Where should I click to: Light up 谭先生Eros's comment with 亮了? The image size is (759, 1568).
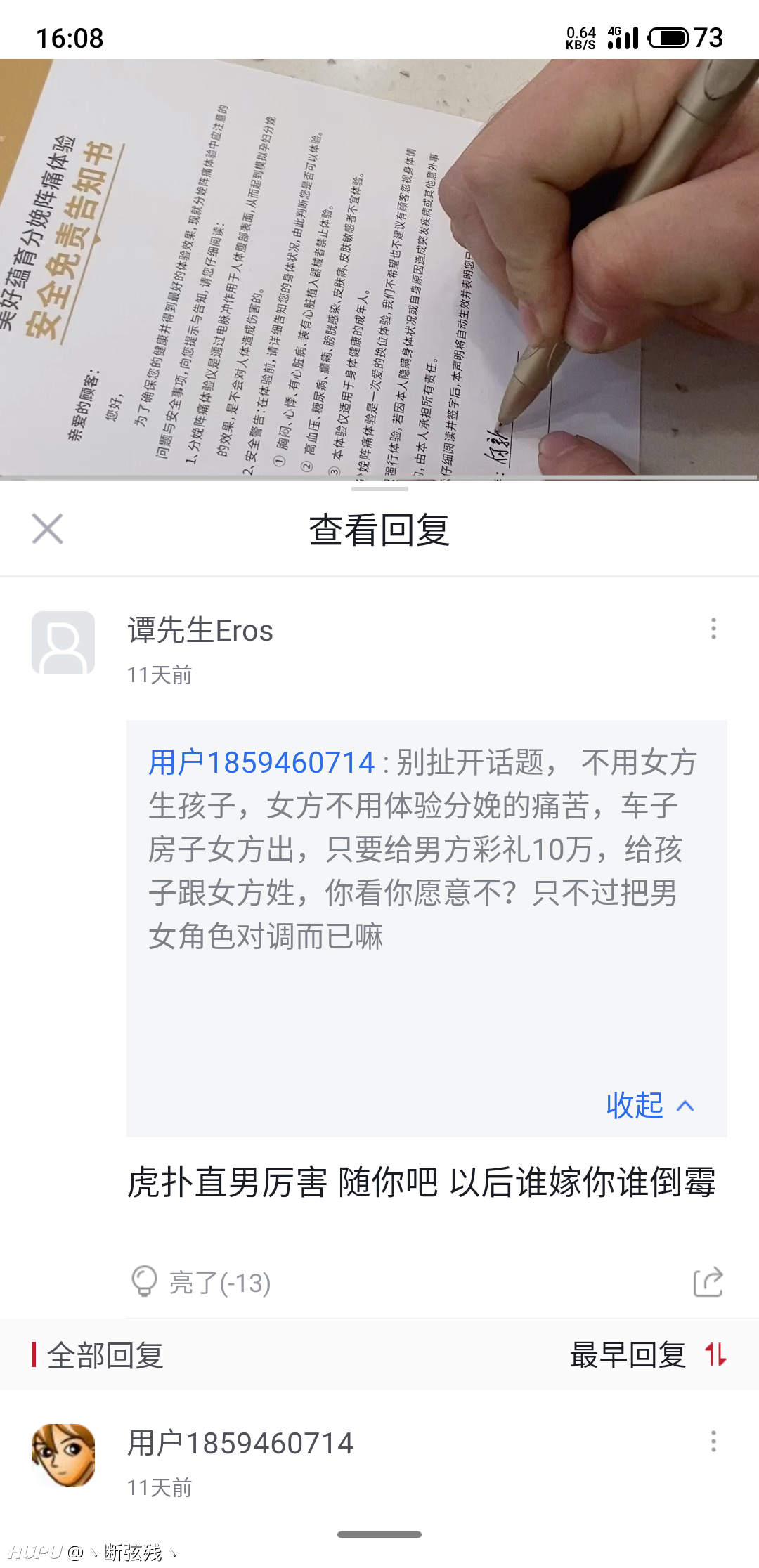point(200,1282)
